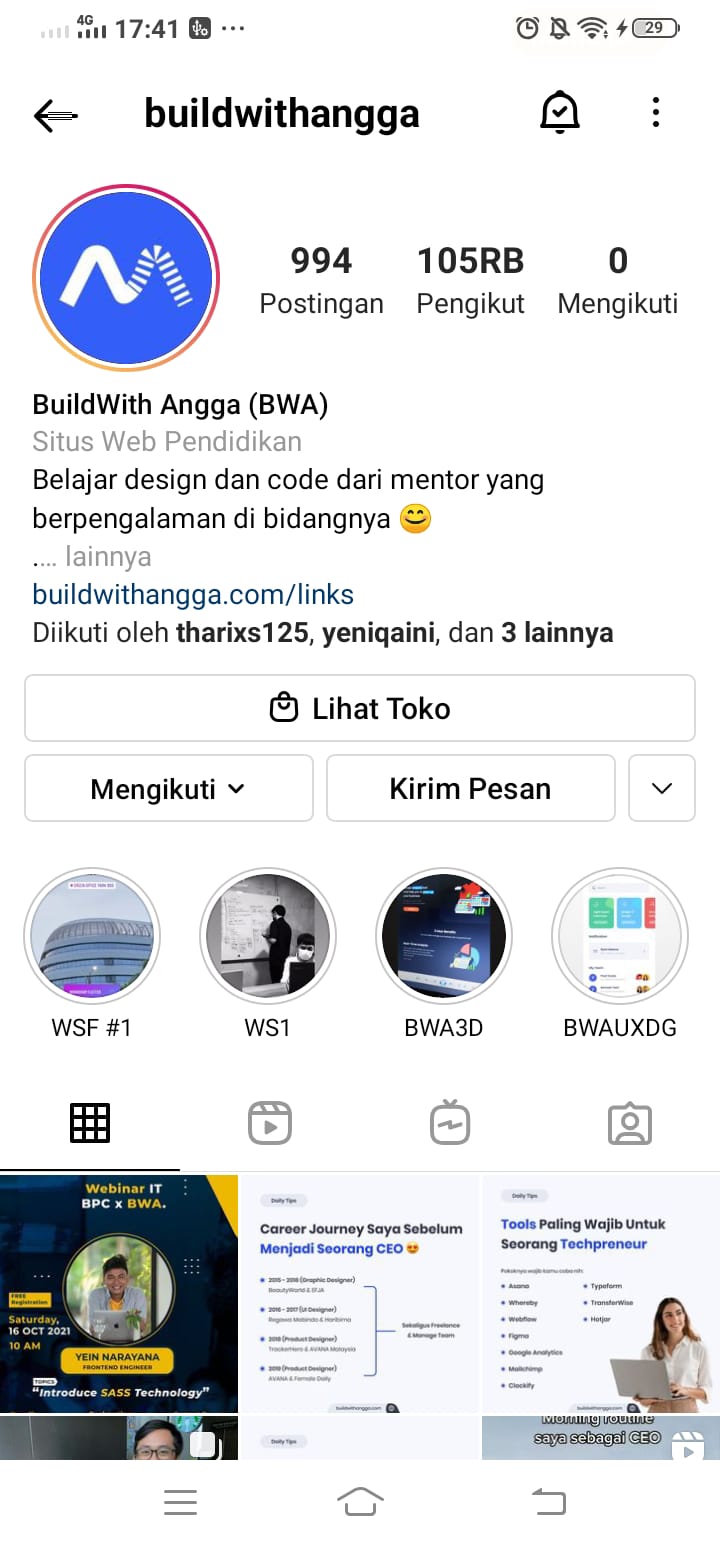
Task: View the BWA3D highlight
Action: pos(444,937)
